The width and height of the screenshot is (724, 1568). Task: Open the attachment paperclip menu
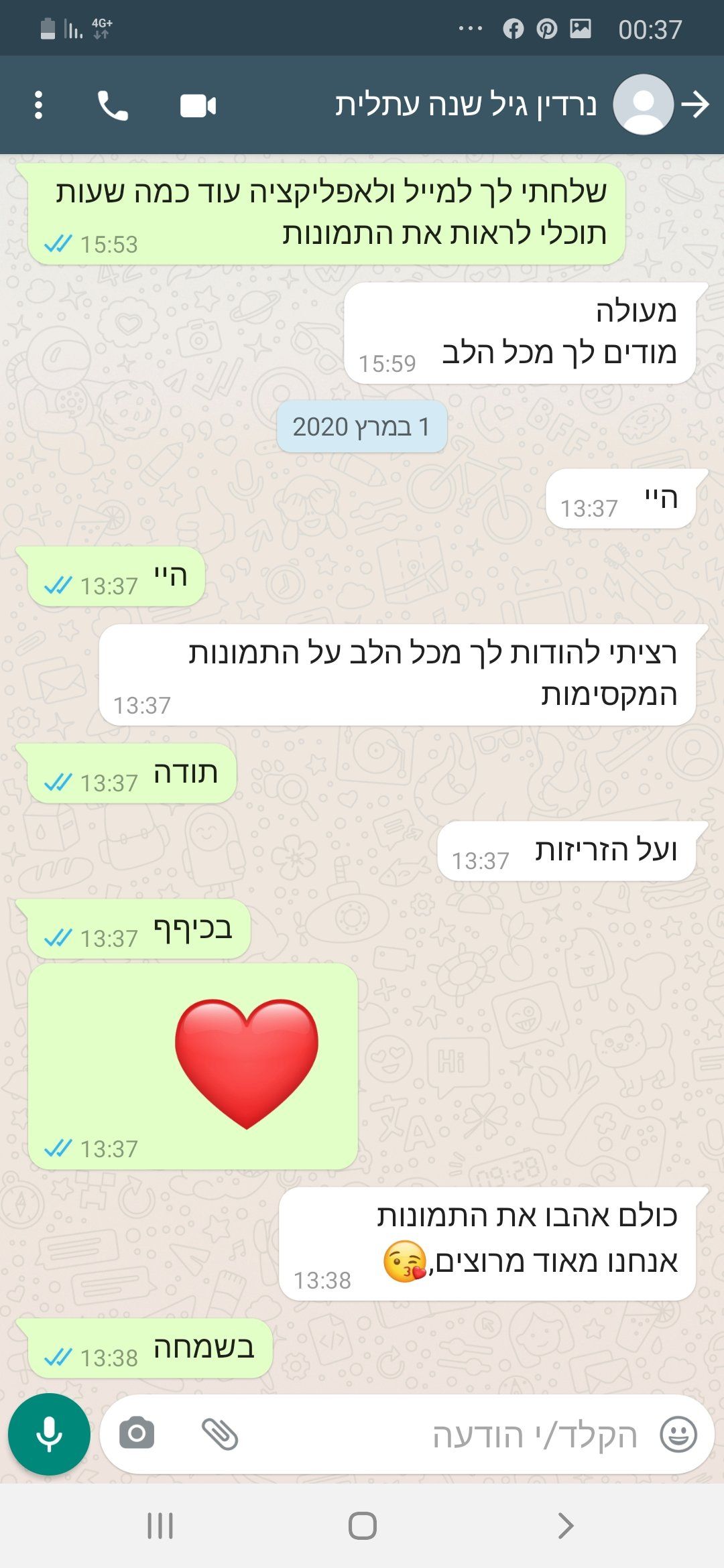(220, 1434)
